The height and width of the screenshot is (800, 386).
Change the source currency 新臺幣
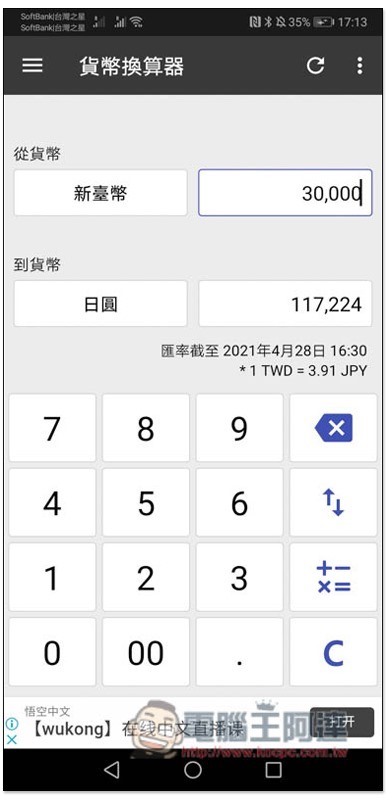(x=100, y=193)
